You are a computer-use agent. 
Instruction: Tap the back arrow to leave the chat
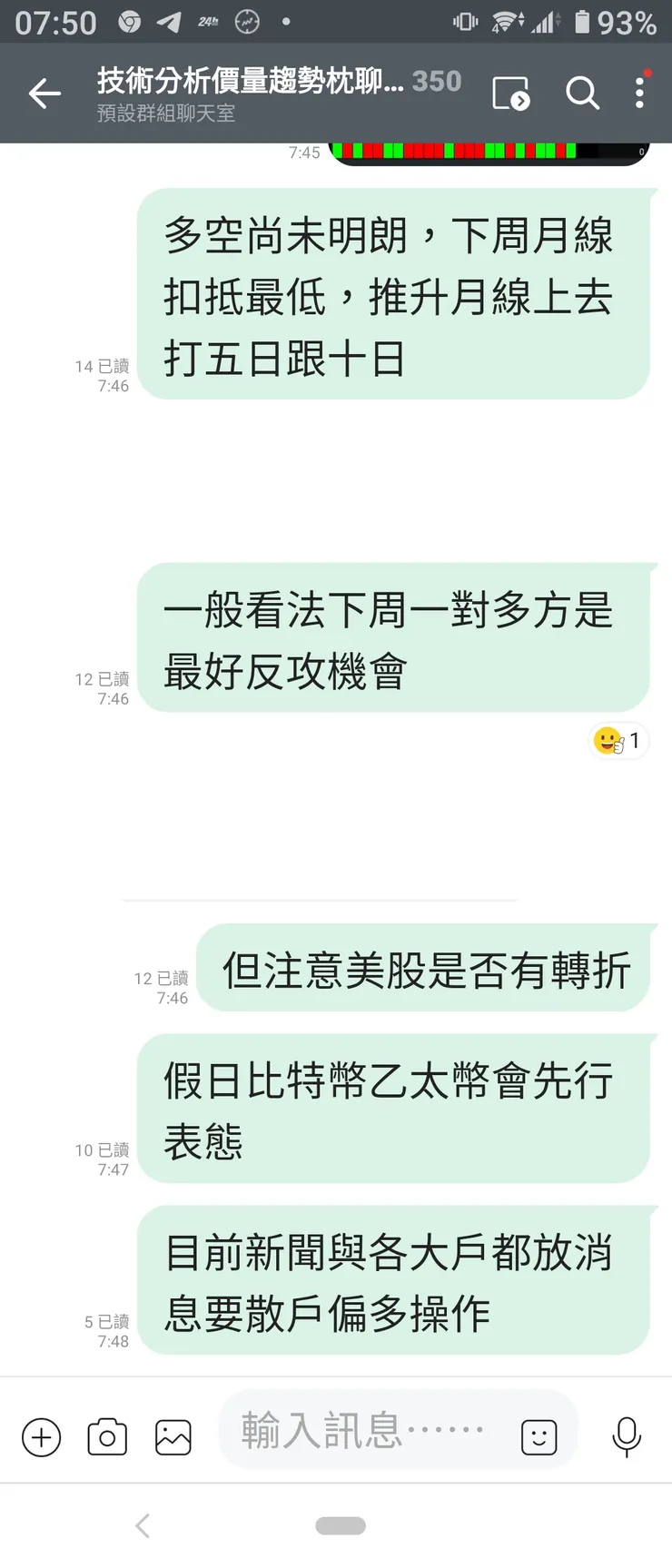[44, 94]
